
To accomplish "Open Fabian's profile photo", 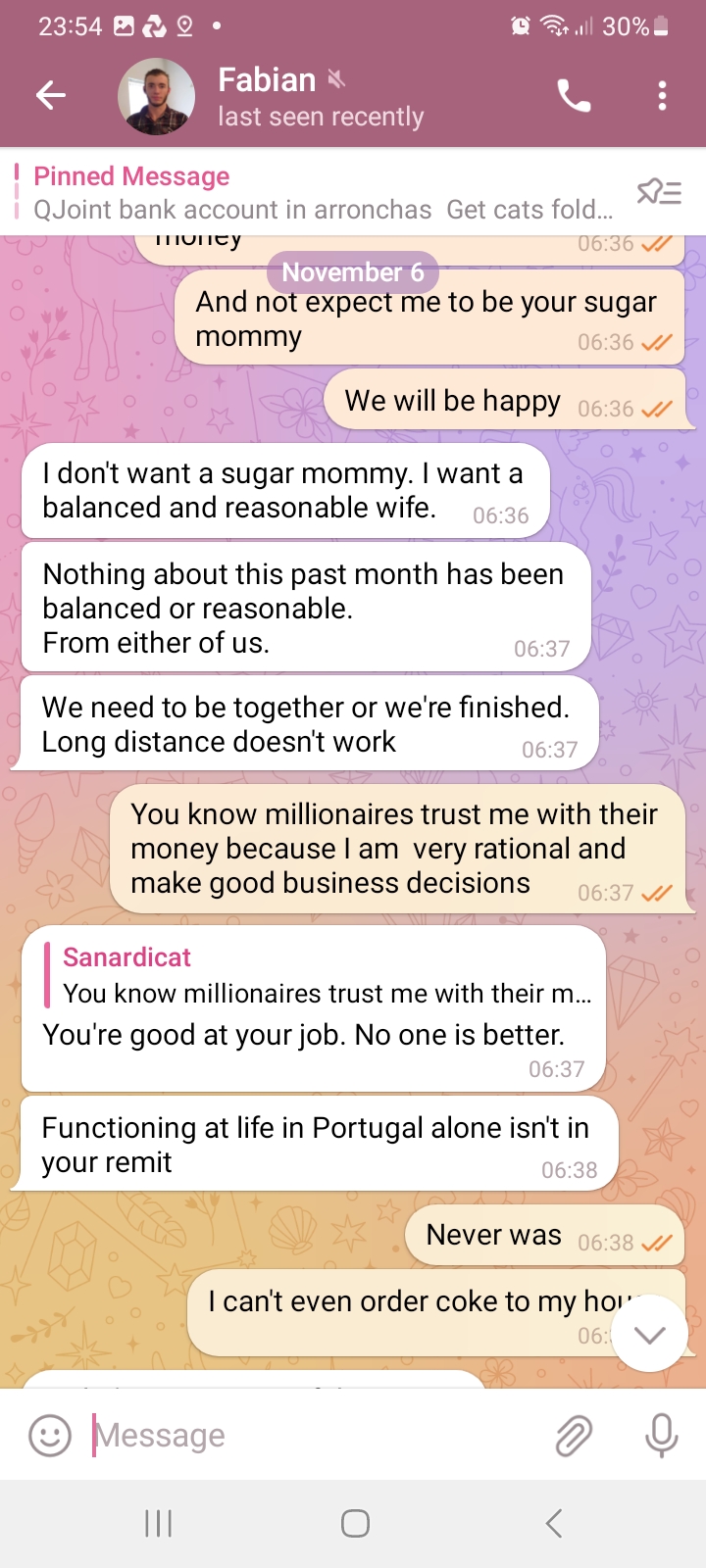I will click(156, 96).
